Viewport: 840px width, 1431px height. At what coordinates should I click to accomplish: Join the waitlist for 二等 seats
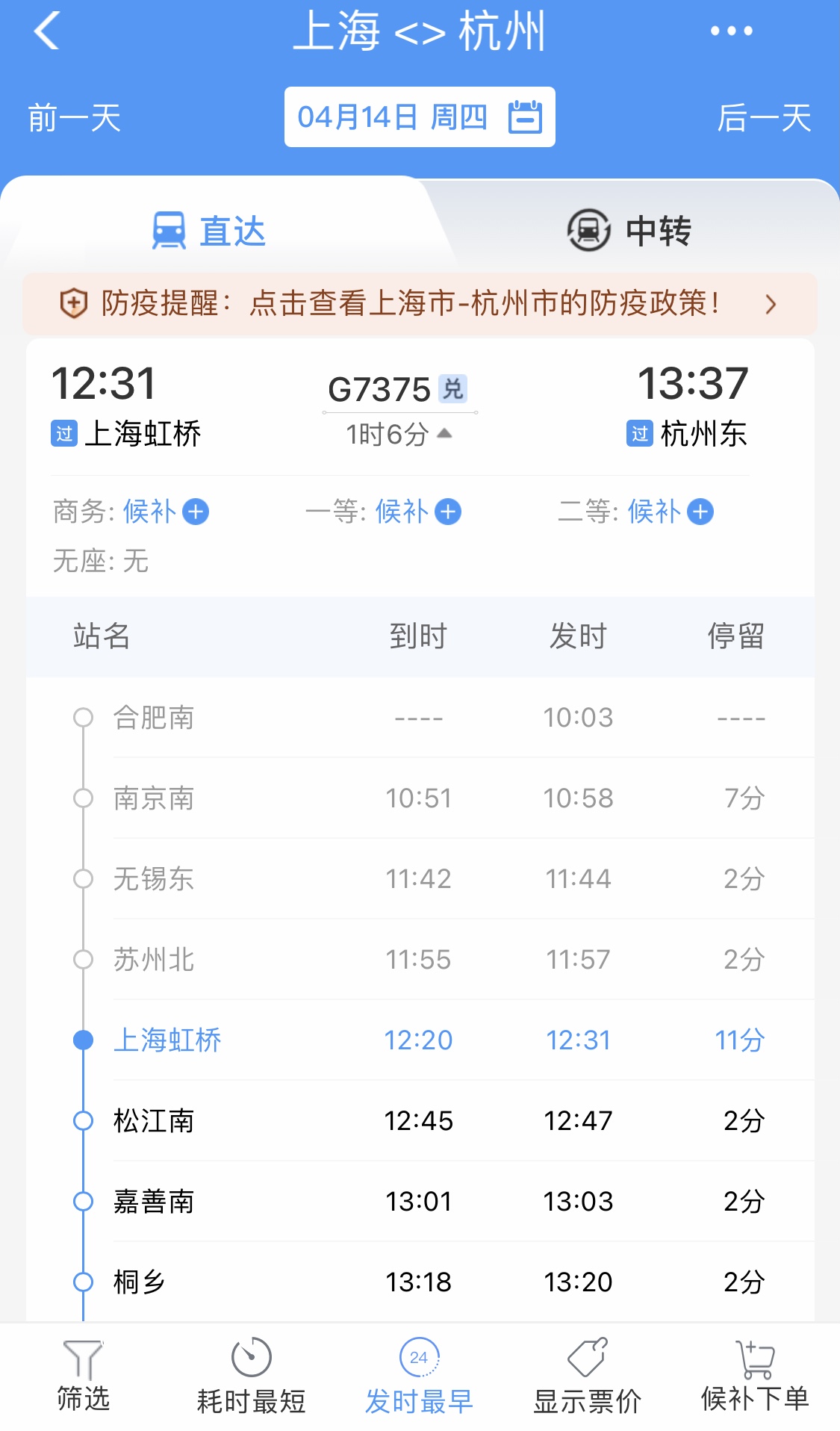(700, 512)
